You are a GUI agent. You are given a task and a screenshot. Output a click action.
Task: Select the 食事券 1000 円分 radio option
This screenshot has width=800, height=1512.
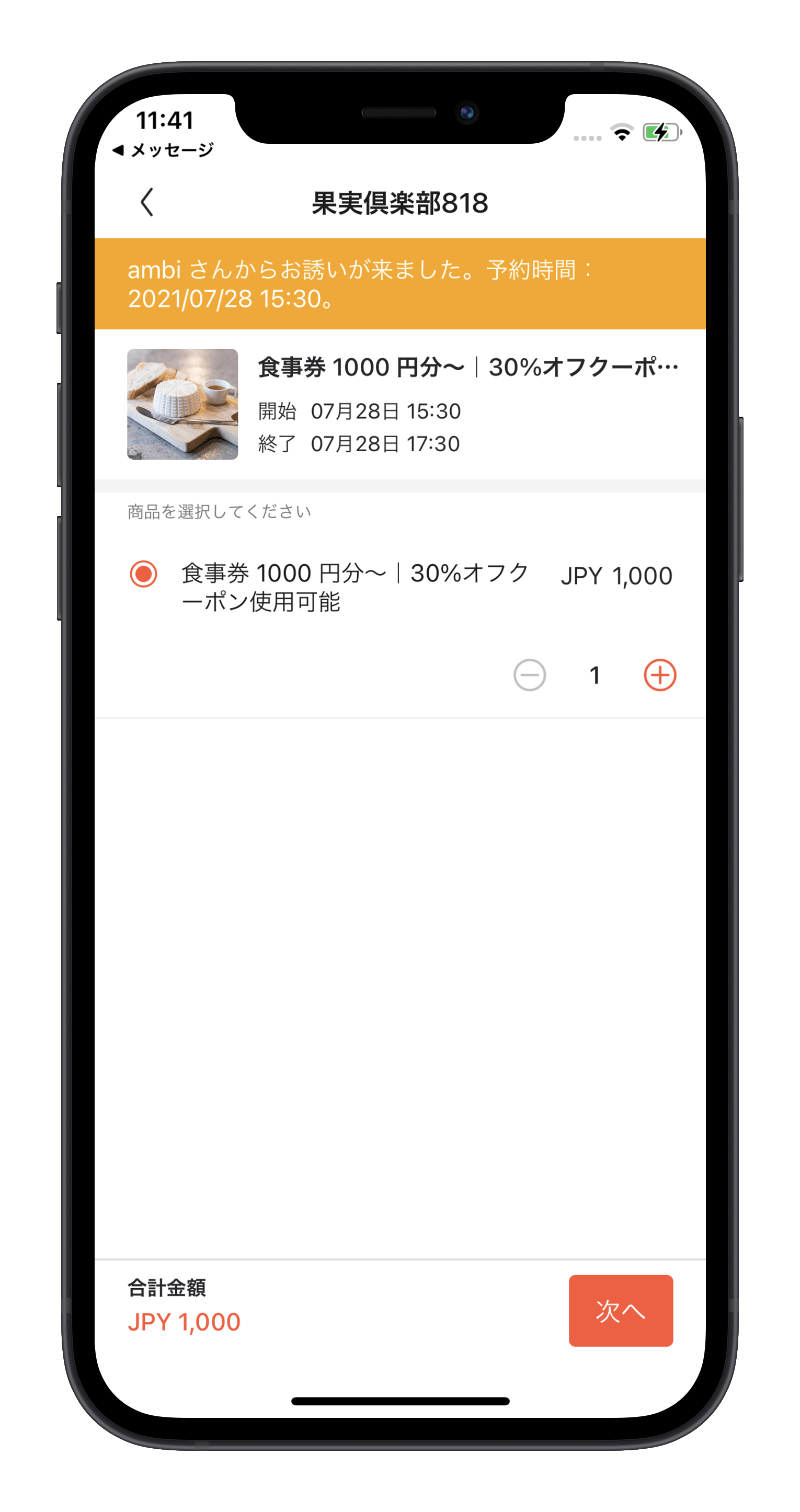point(143,574)
